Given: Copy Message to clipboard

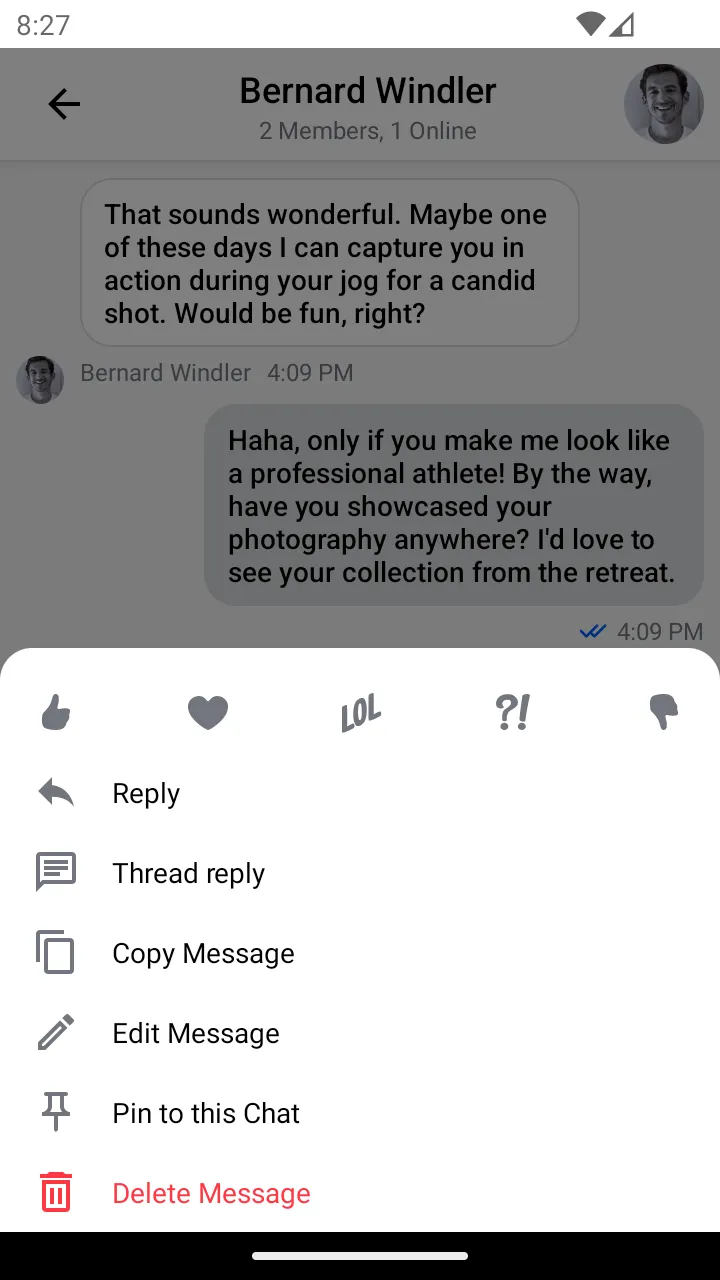Looking at the screenshot, I should point(203,954).
